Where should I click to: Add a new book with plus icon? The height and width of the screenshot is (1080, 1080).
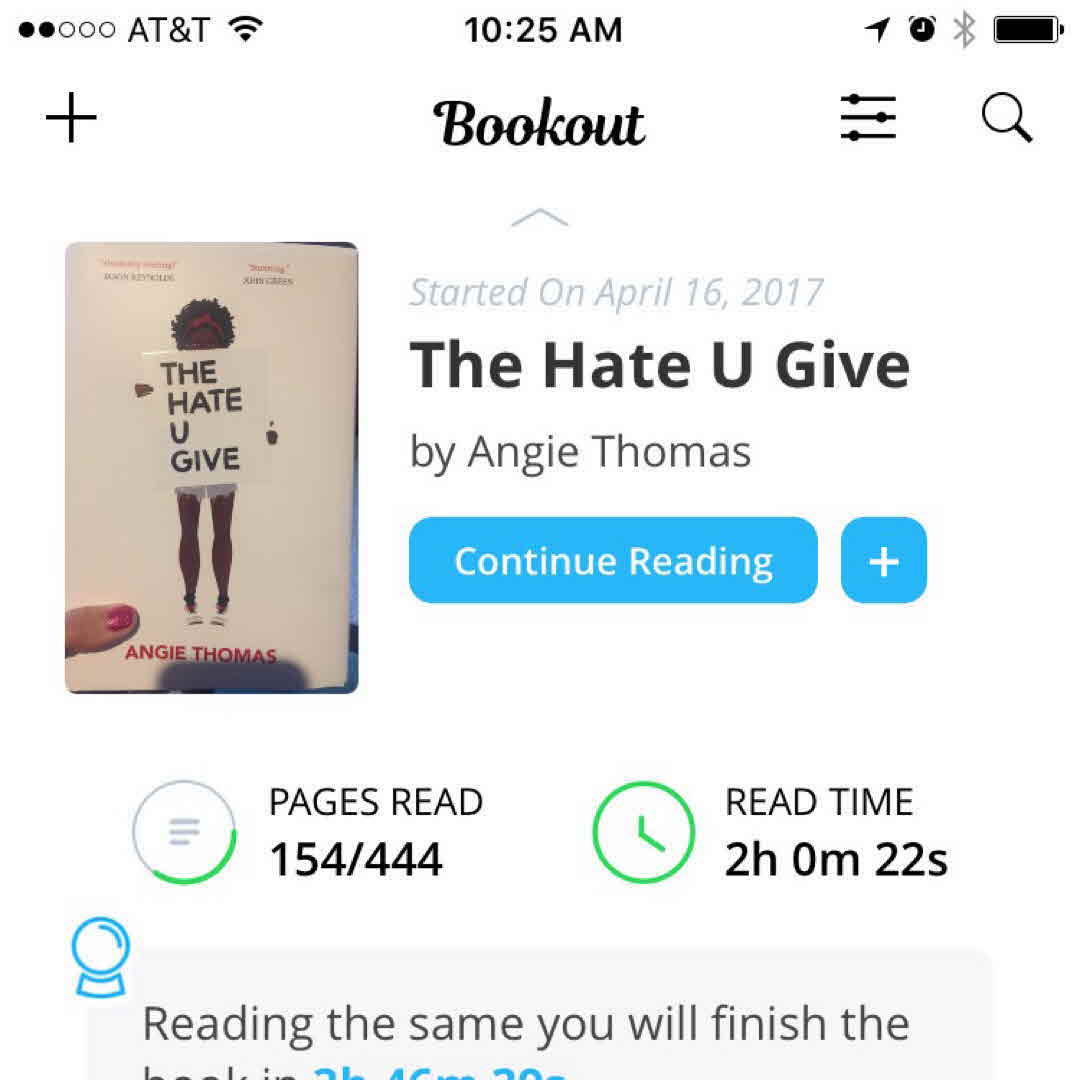[72, 121]
